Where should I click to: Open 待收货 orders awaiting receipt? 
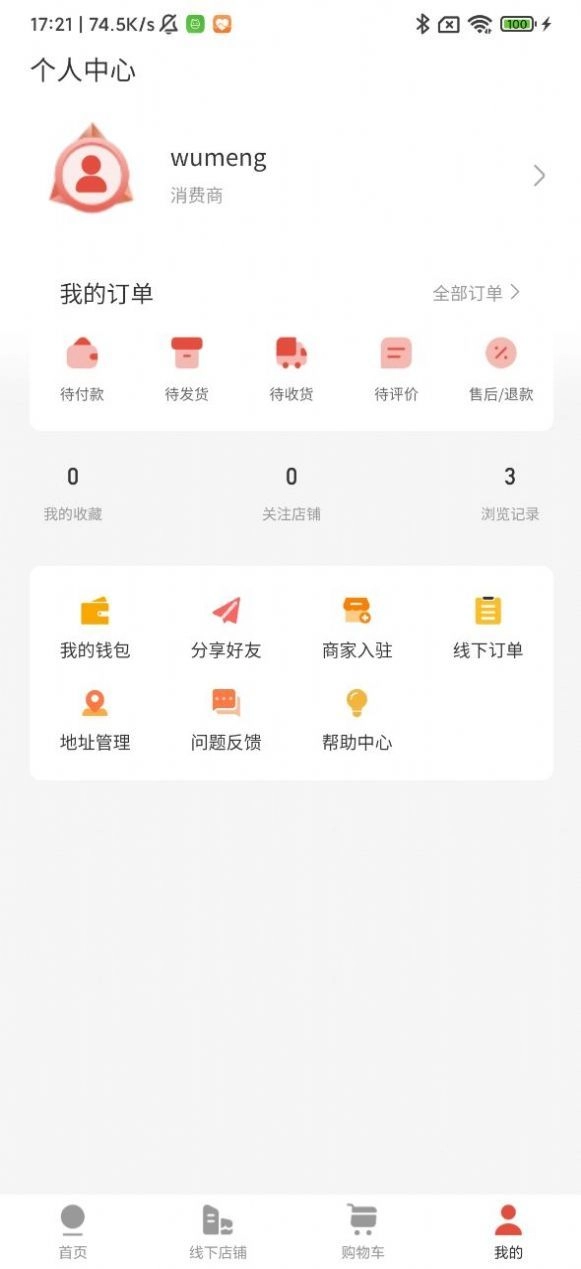click(x=291, y=369)
